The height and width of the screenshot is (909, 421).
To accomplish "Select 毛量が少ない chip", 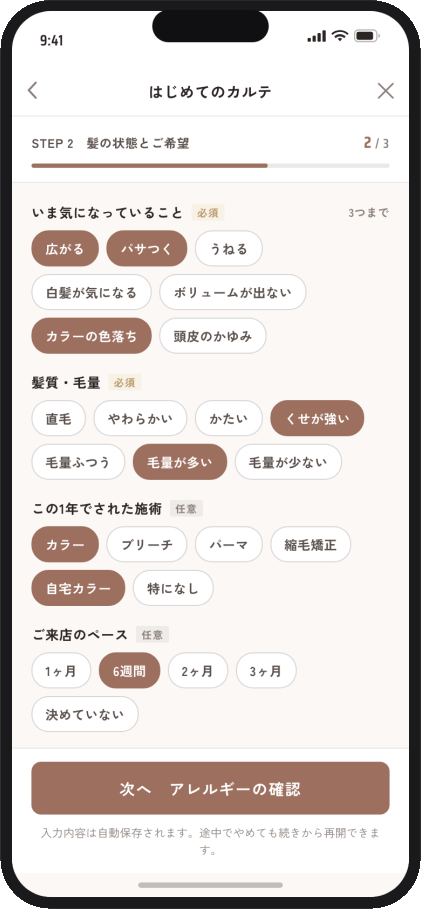I will (288, 462).
